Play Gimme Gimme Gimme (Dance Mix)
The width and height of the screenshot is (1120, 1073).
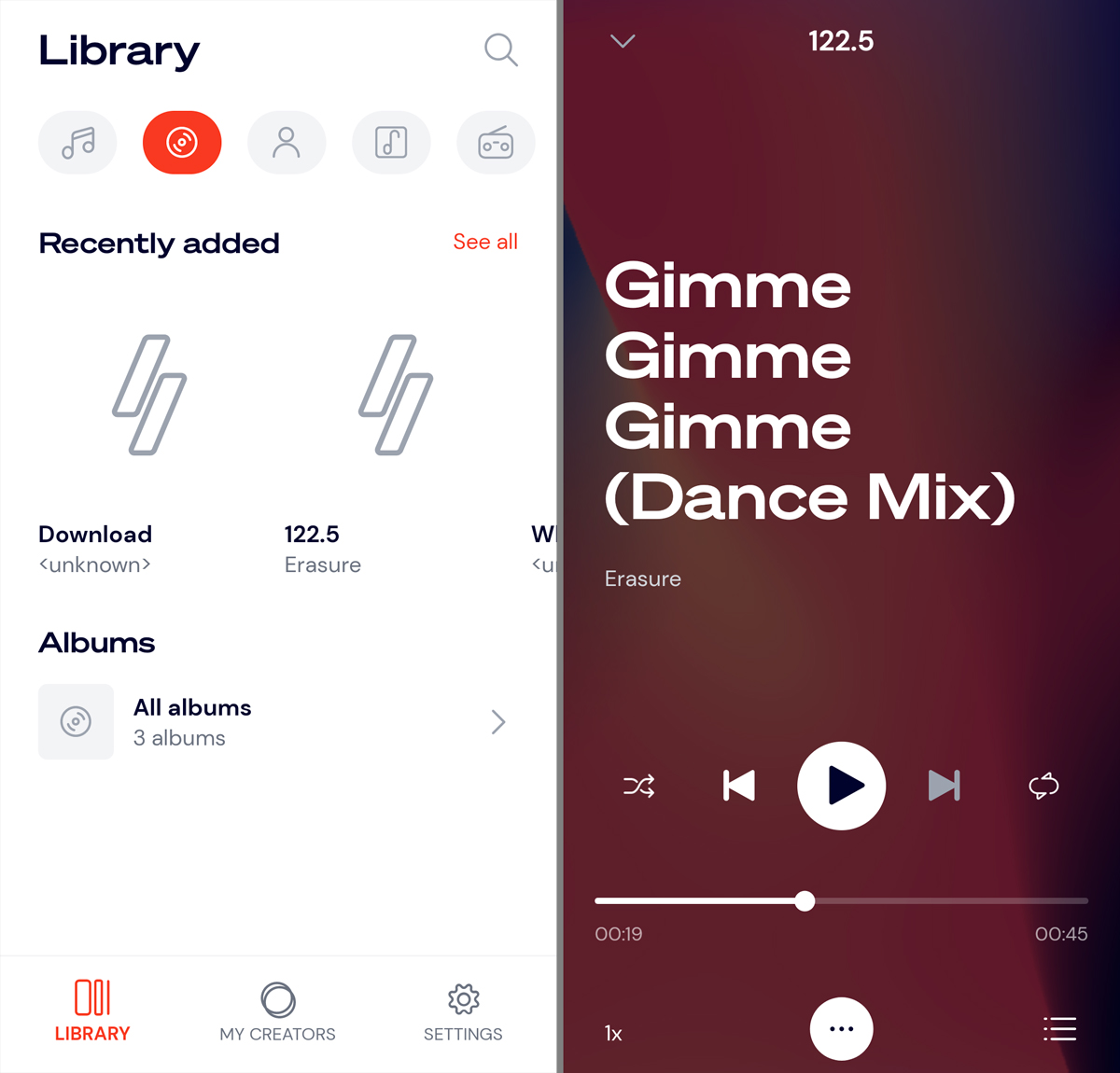842,786
